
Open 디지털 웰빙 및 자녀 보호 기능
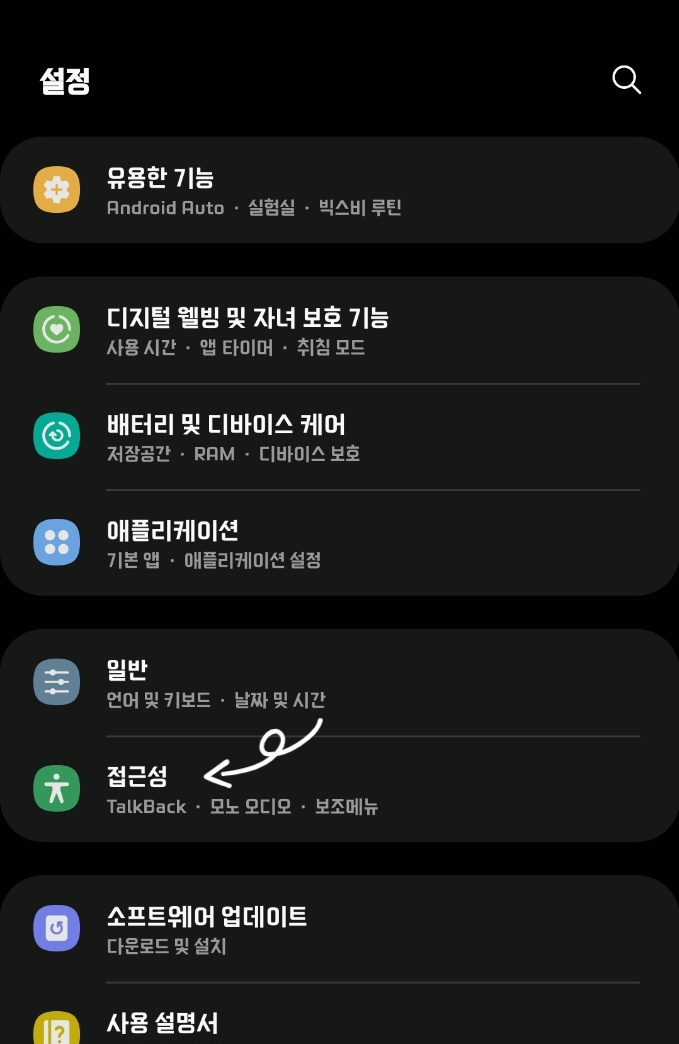[x=339, y=331]
